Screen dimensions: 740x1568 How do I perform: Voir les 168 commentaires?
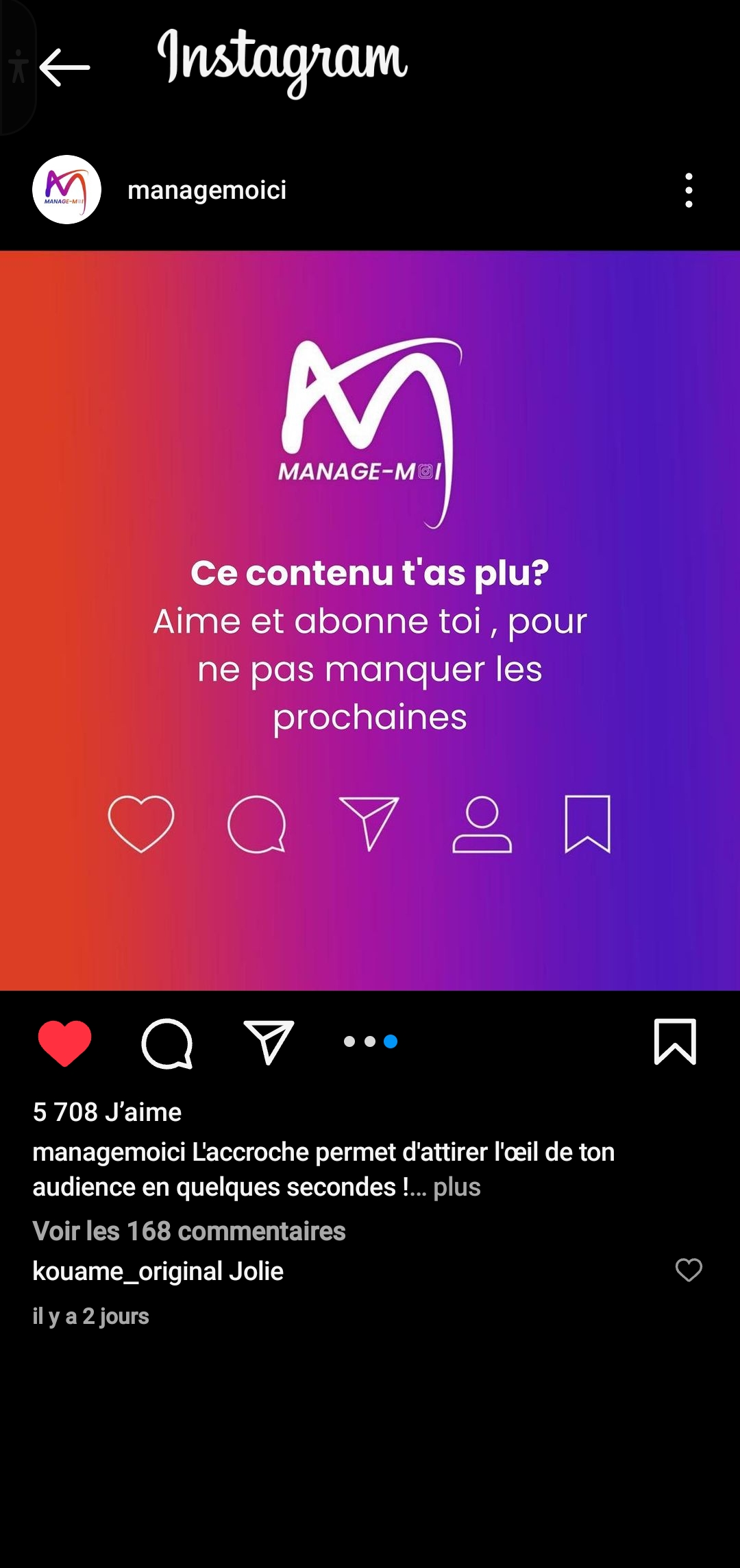(189, 1231)
